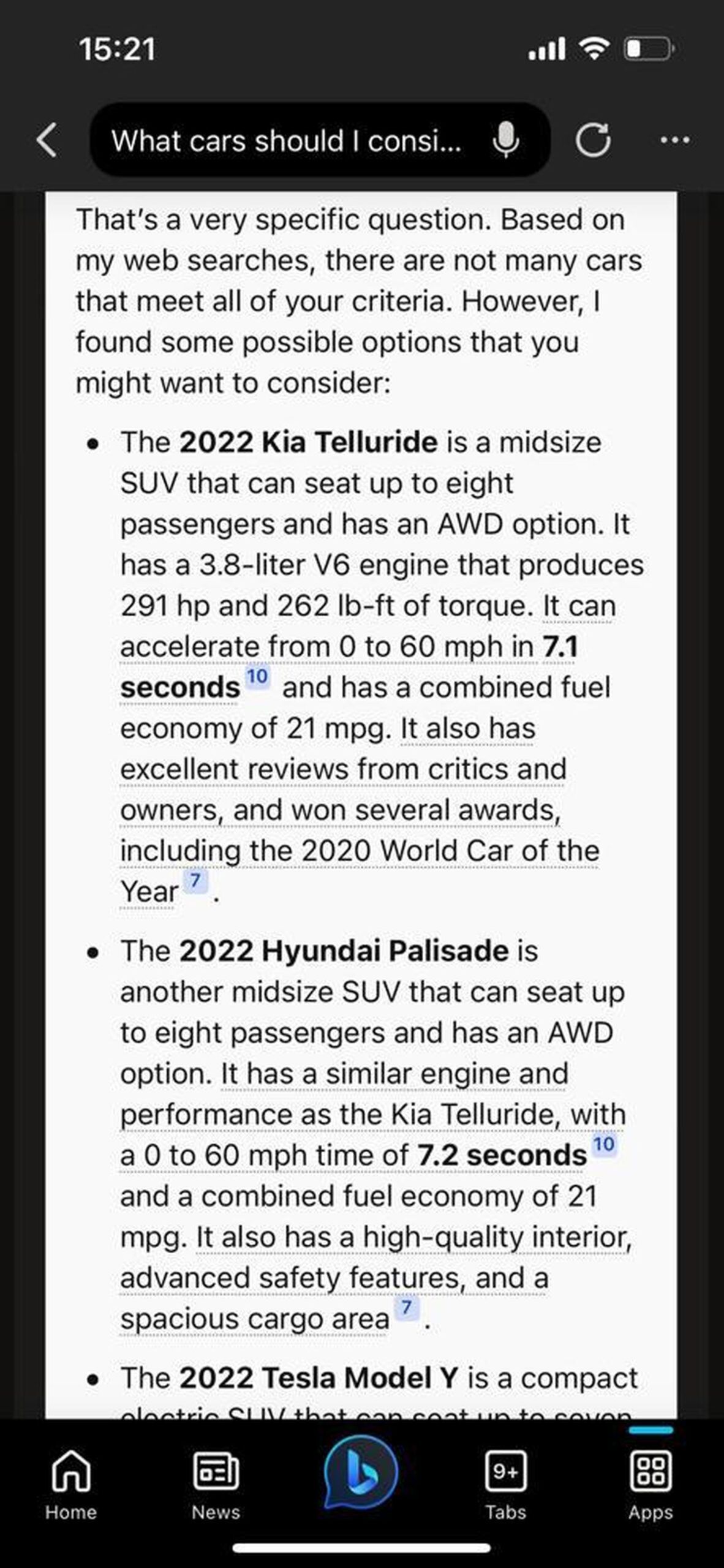Open the three-dot overflow menu
The image size is (724, 1568).
(675, 140)
